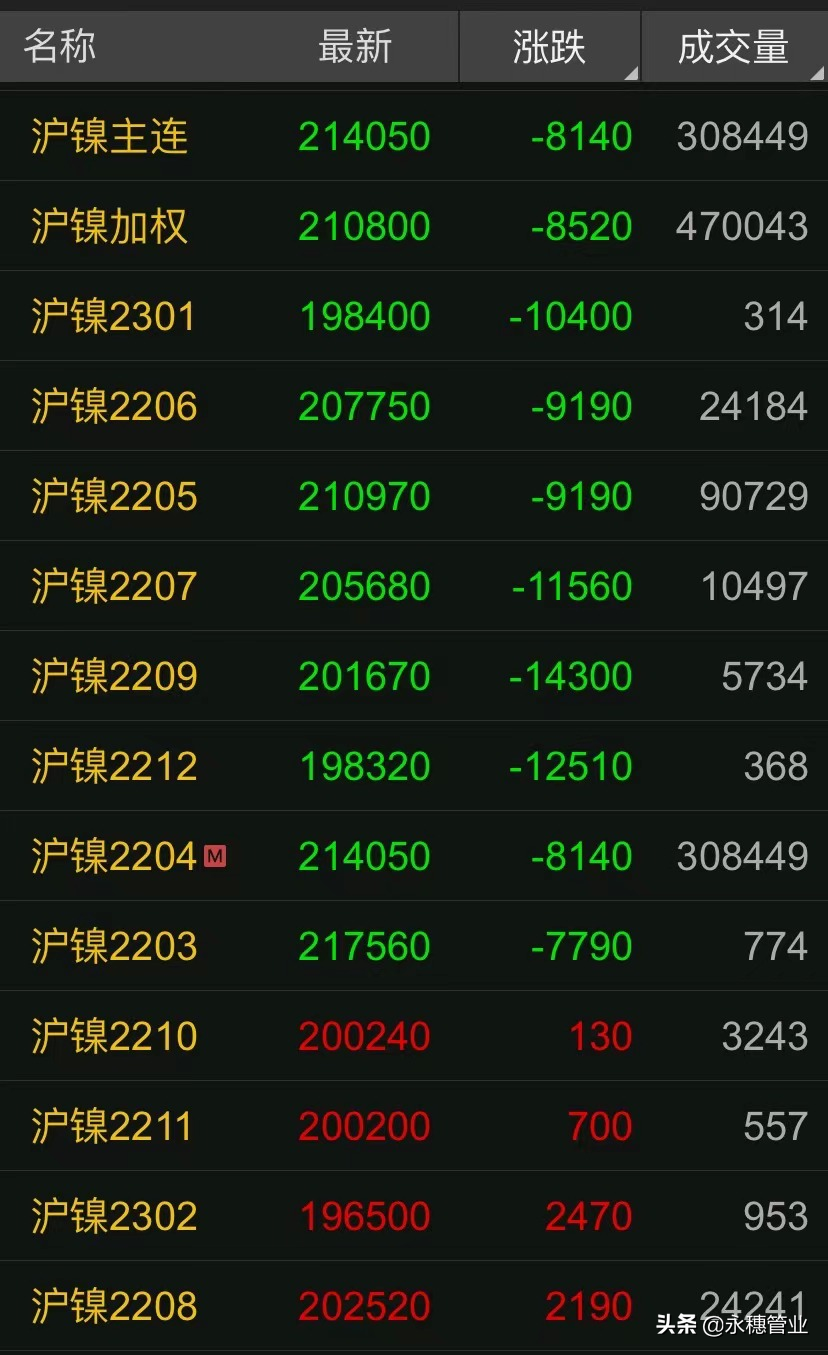Open the 沪镍主连 contract row
The image size is (828, 1355).
pos(414,136)
